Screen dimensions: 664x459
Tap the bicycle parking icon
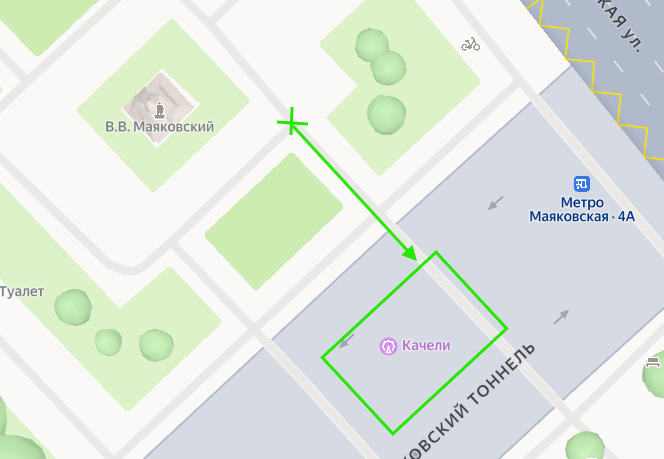pos(470,44)
